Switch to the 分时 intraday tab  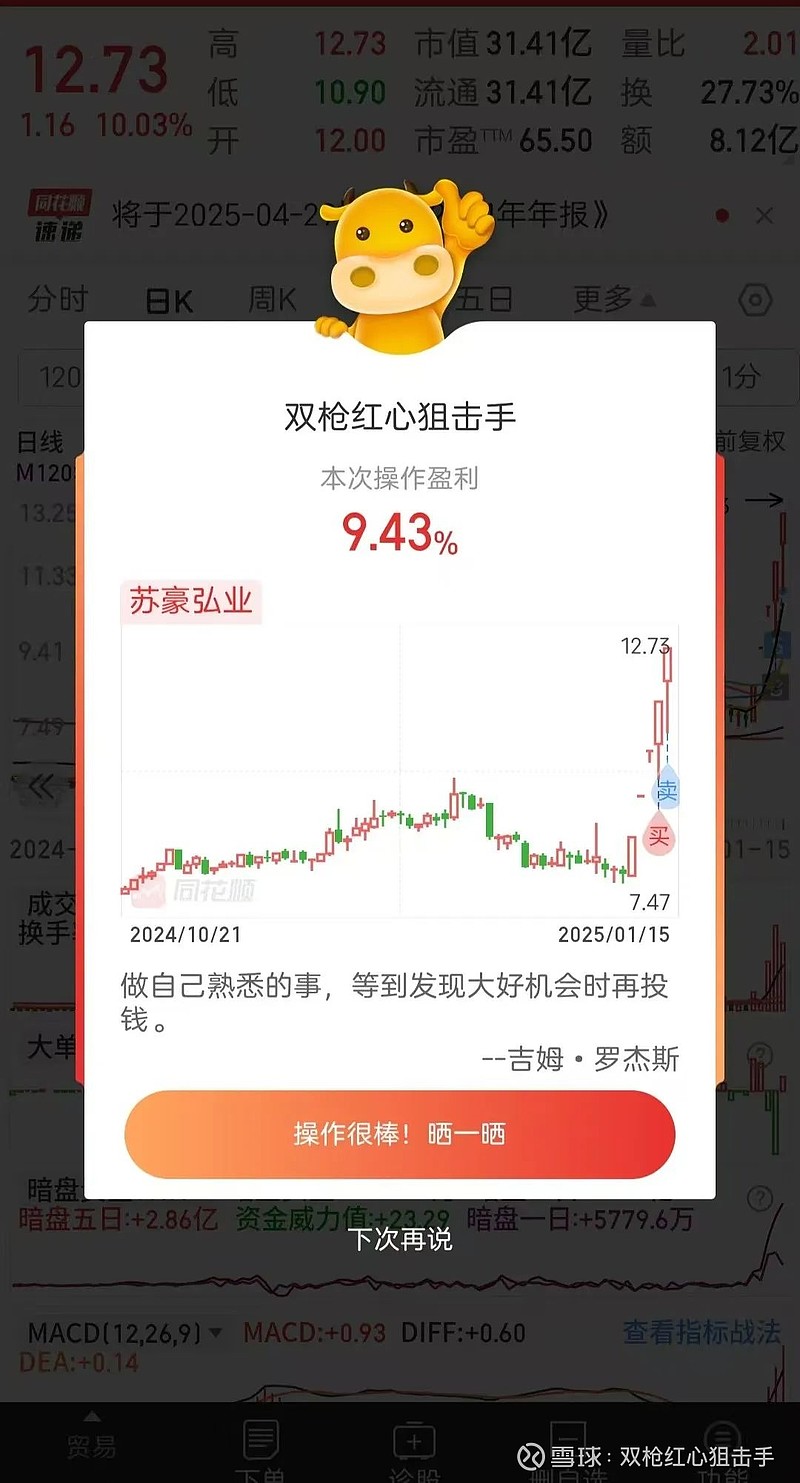pos(56,298)
